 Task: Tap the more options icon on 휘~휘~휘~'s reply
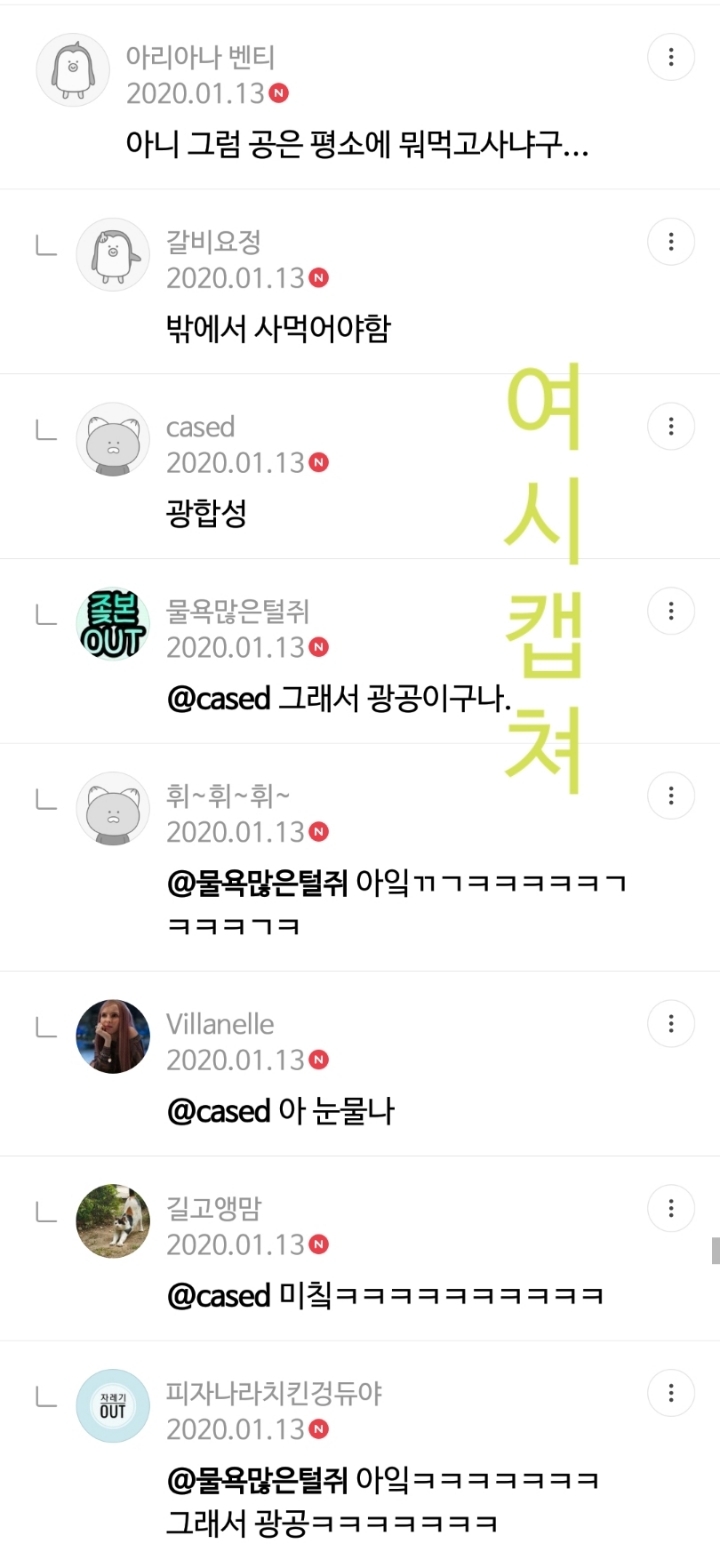[x=671, y=796]
